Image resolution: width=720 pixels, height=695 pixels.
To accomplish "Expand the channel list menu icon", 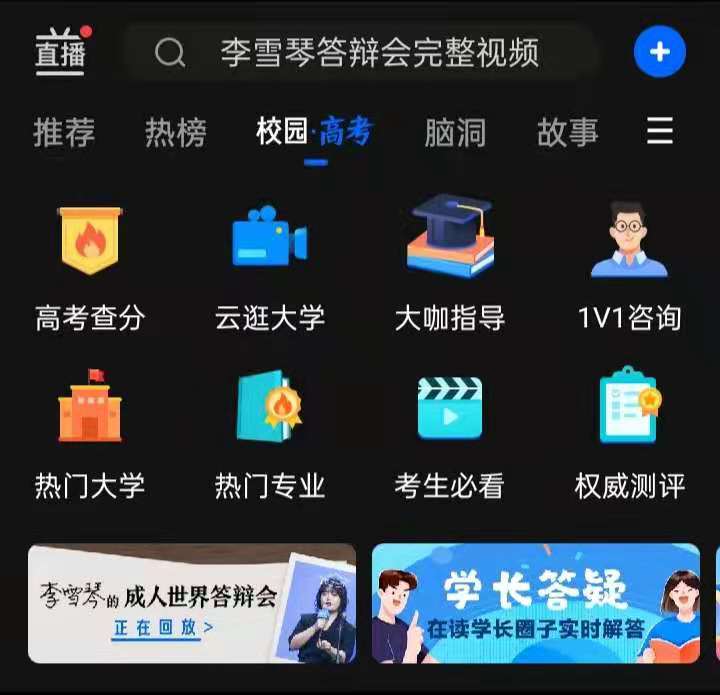I will point(659,131).
